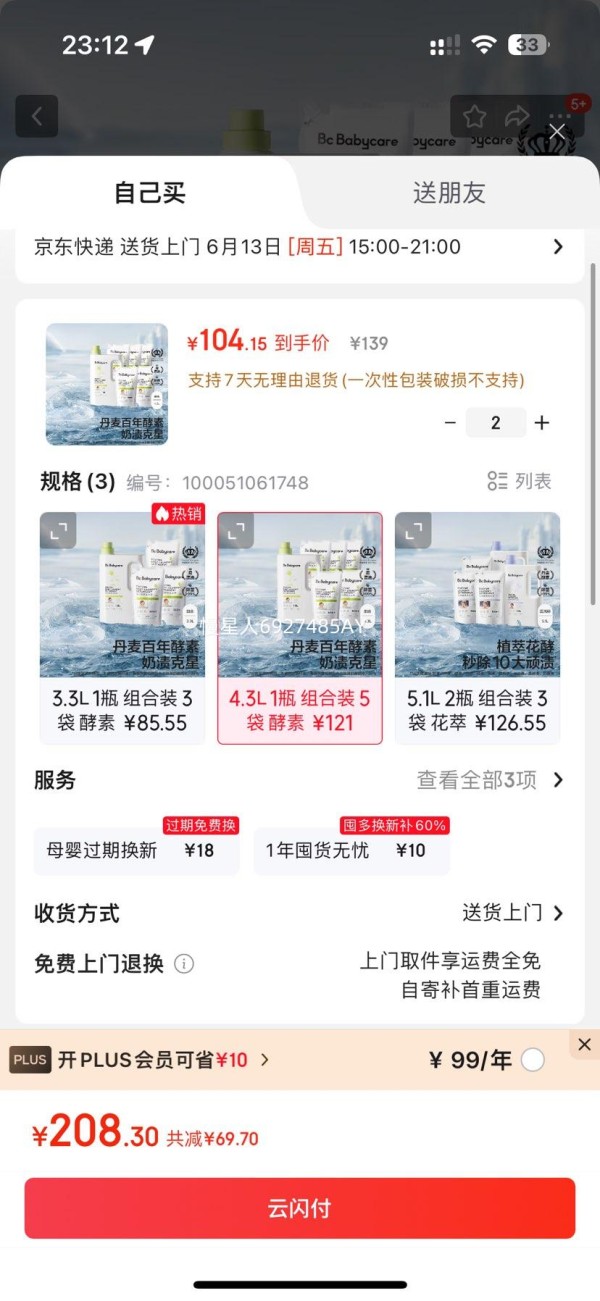Choose the 4.3L 1瓶 组合装 spec

tap(300, 628)
